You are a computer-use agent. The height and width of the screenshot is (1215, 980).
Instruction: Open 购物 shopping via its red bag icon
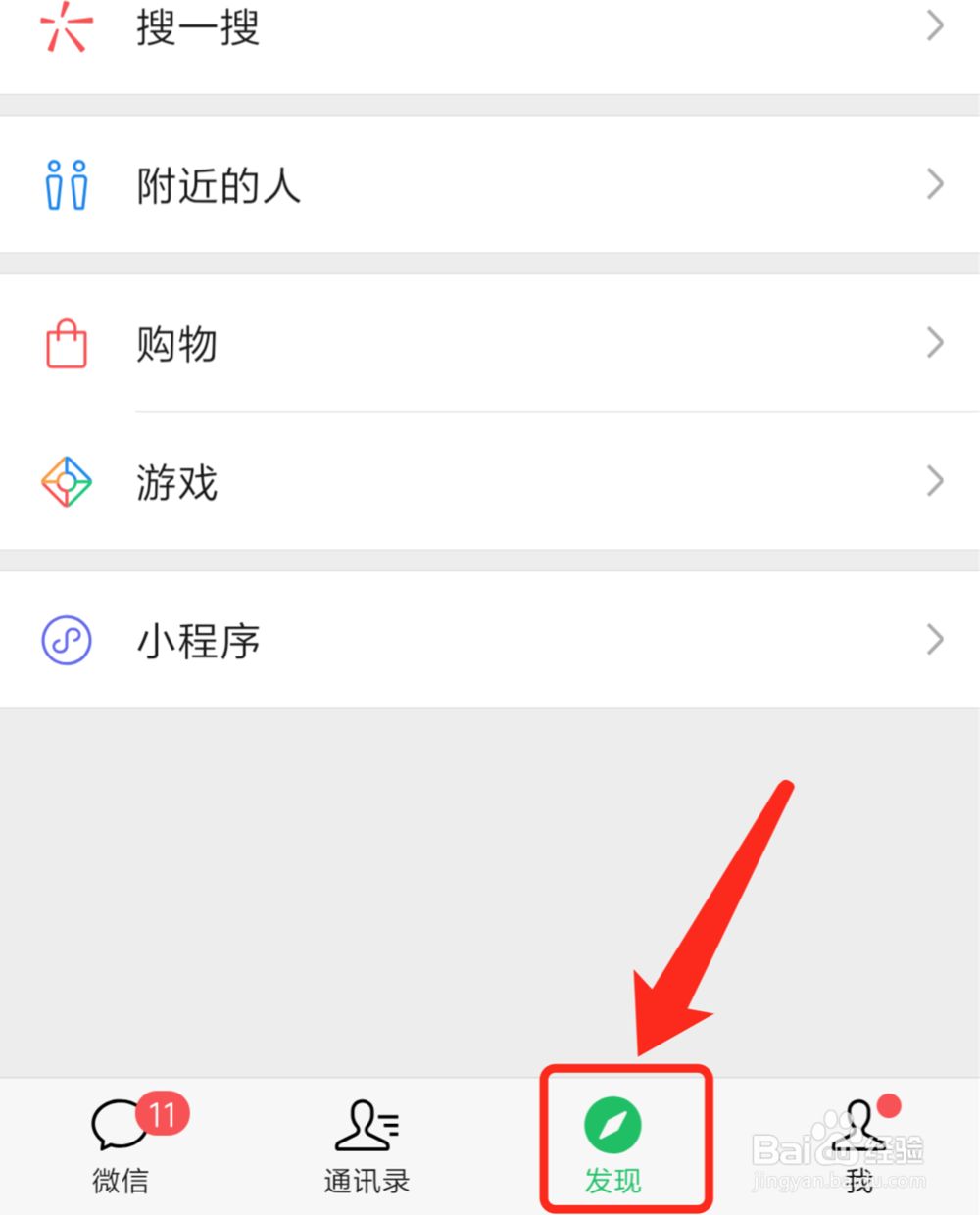tap(66, 344)
